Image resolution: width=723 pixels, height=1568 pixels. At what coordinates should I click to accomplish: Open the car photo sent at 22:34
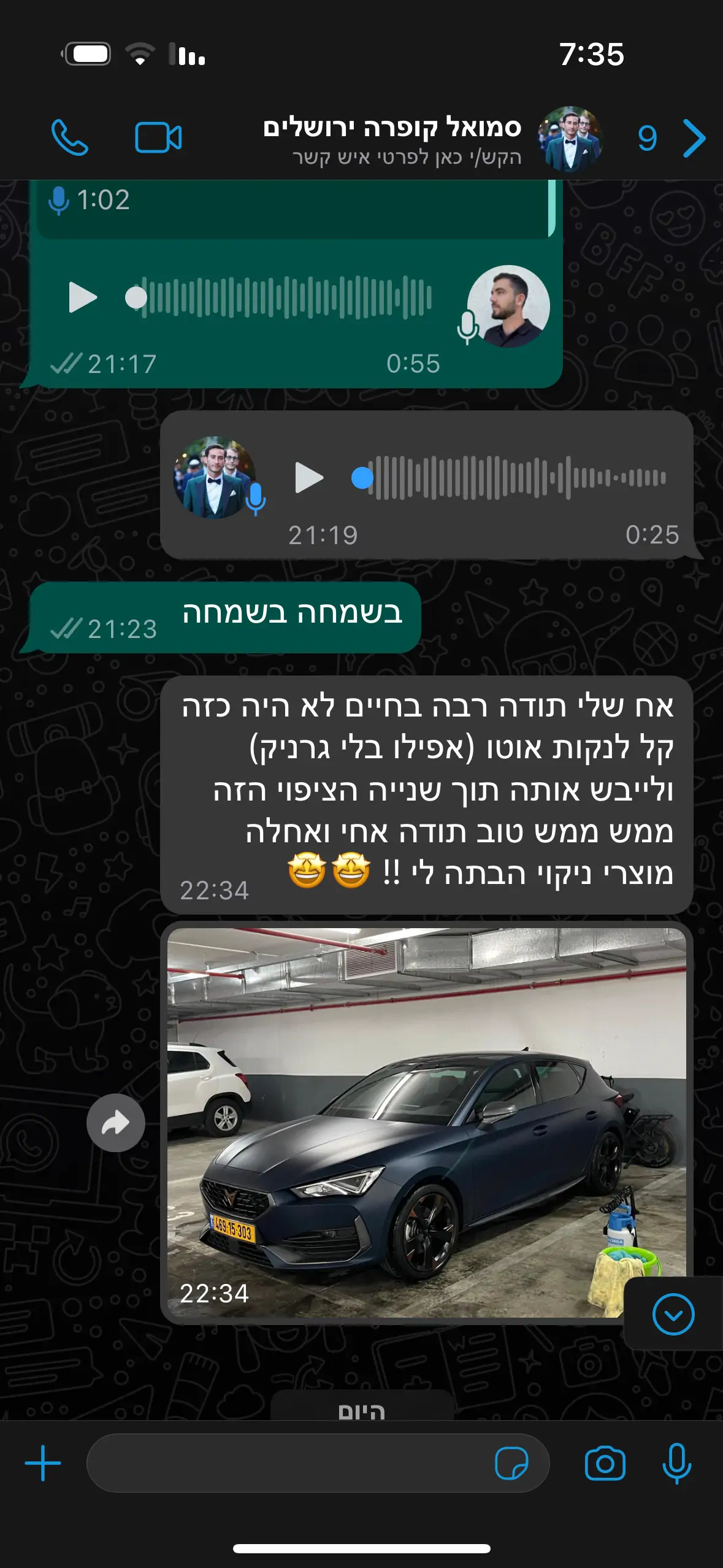point(426,1123)
